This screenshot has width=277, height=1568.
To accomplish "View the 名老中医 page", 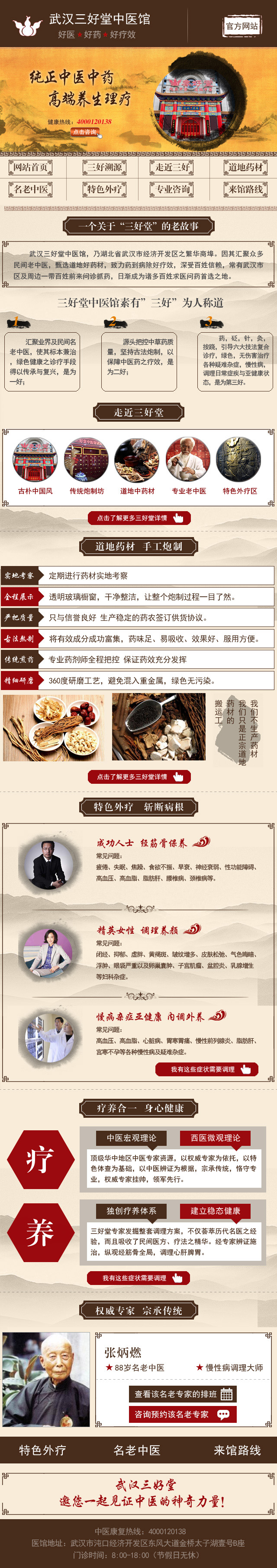I will click(x=30, y=189).
